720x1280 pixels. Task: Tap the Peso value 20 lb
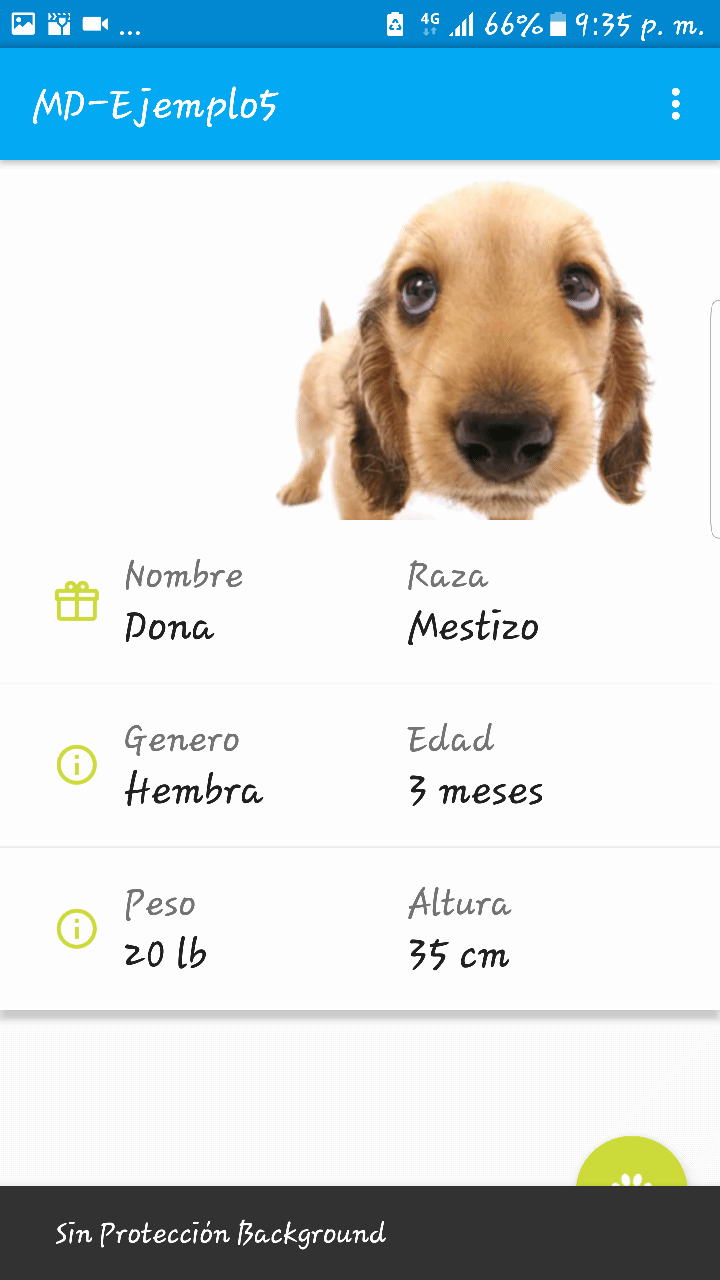click(x=165, y=954)
